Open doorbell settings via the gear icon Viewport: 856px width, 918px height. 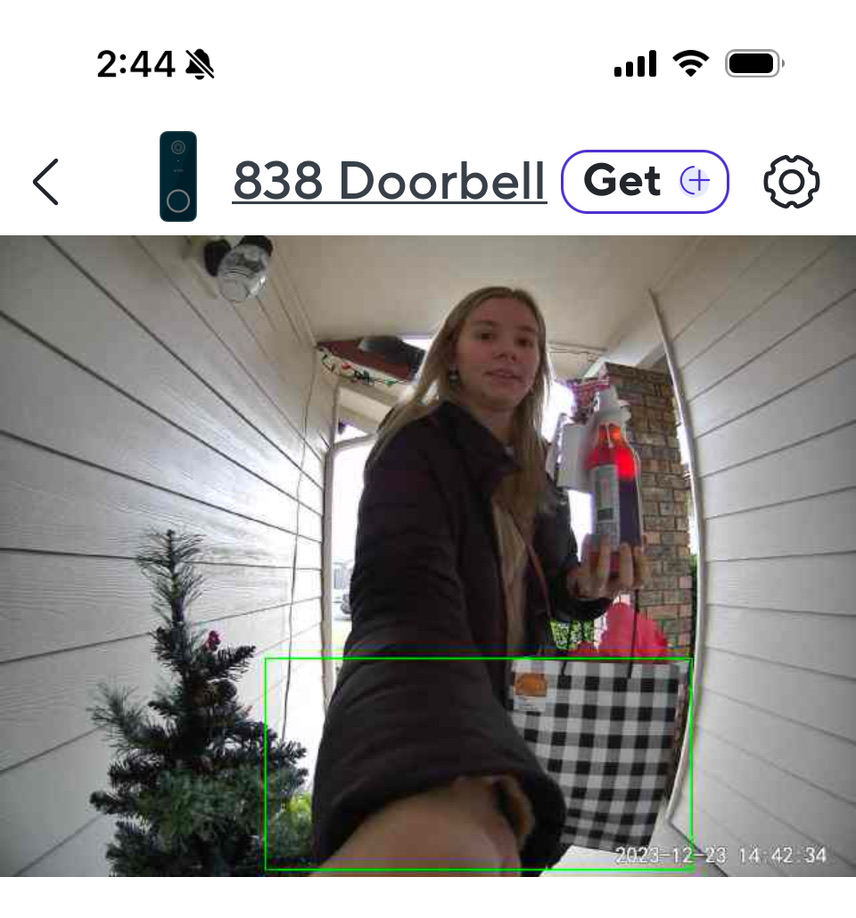(x=791, y=181)
